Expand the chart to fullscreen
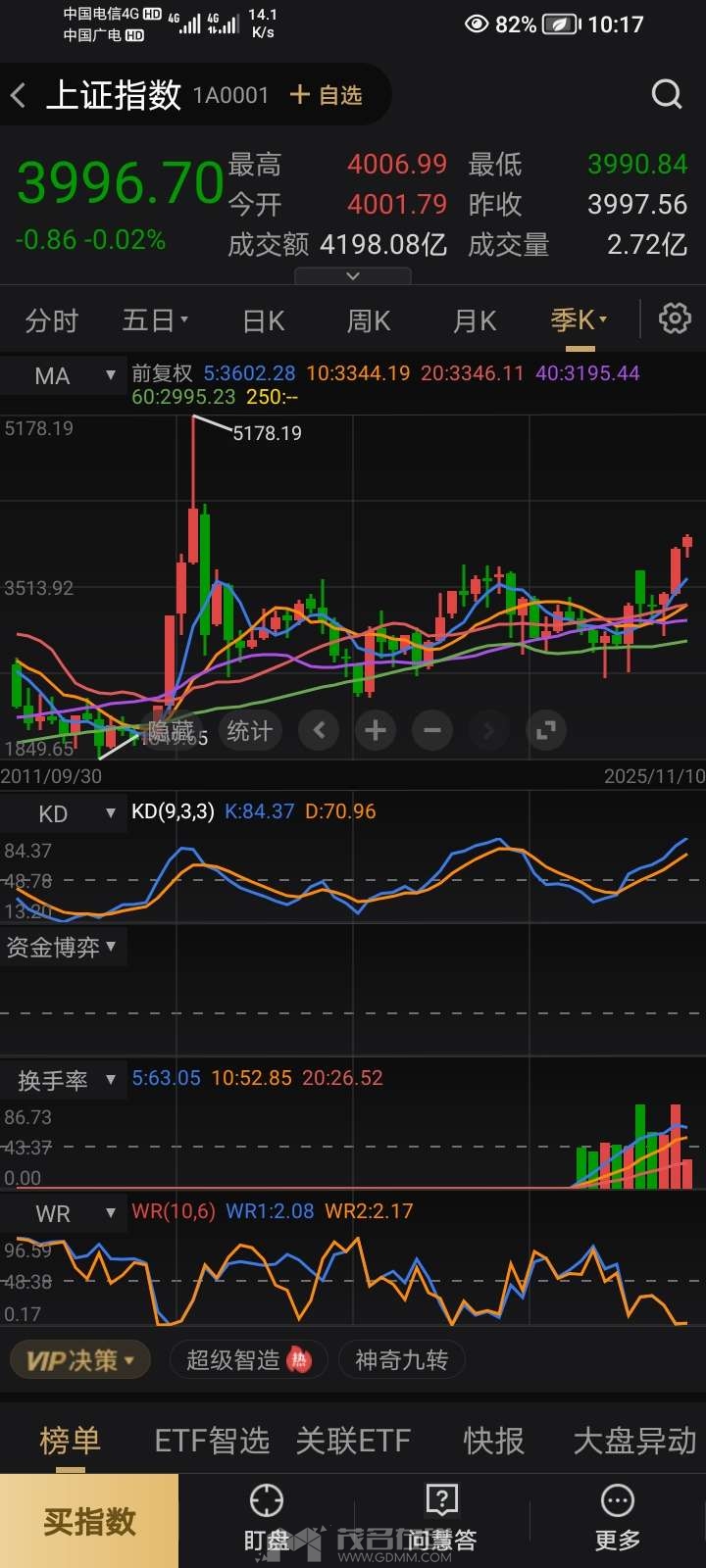The image size is (706, 1568). 546,730
